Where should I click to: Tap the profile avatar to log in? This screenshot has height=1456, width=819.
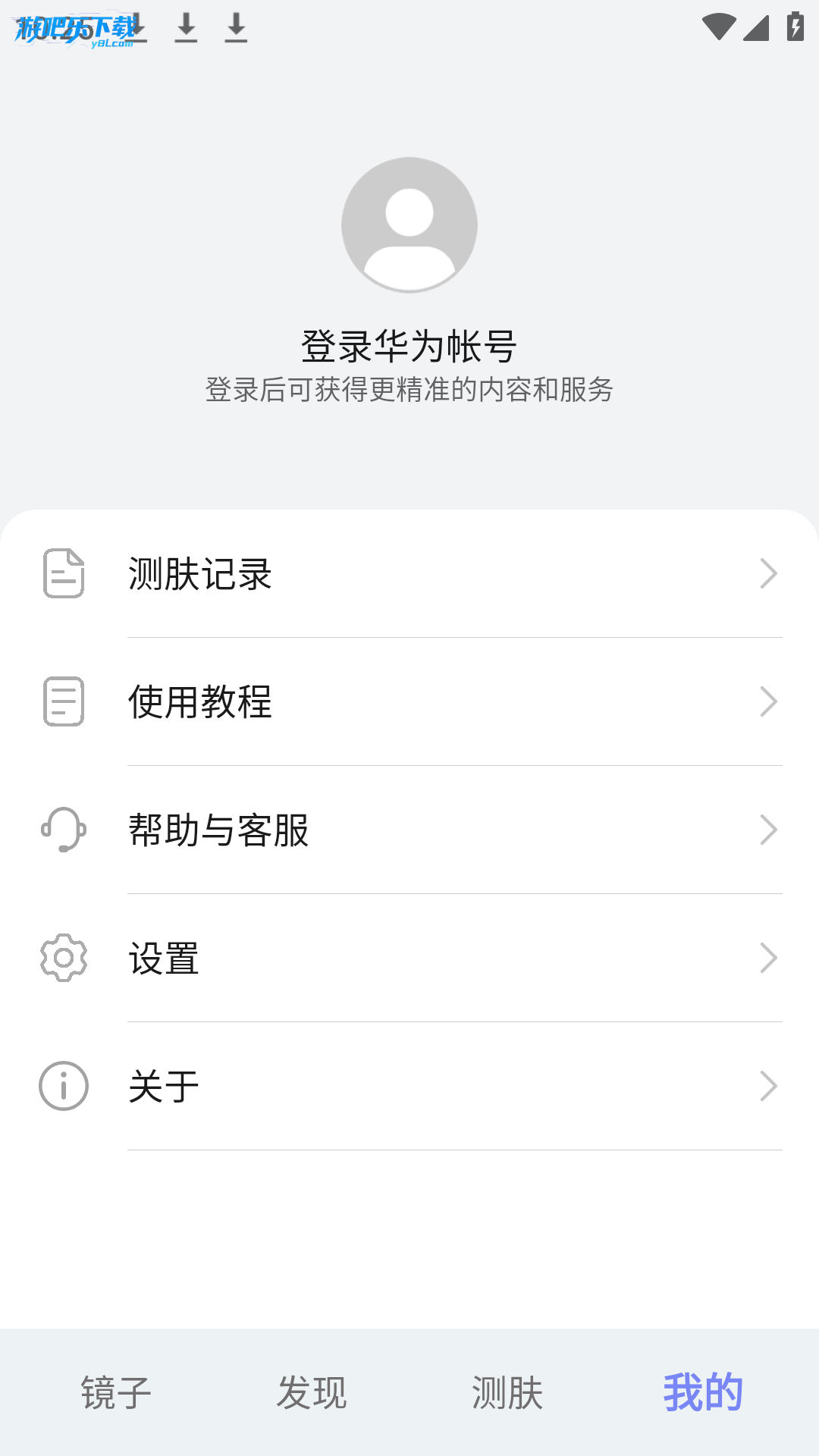(x=409, y=224)
